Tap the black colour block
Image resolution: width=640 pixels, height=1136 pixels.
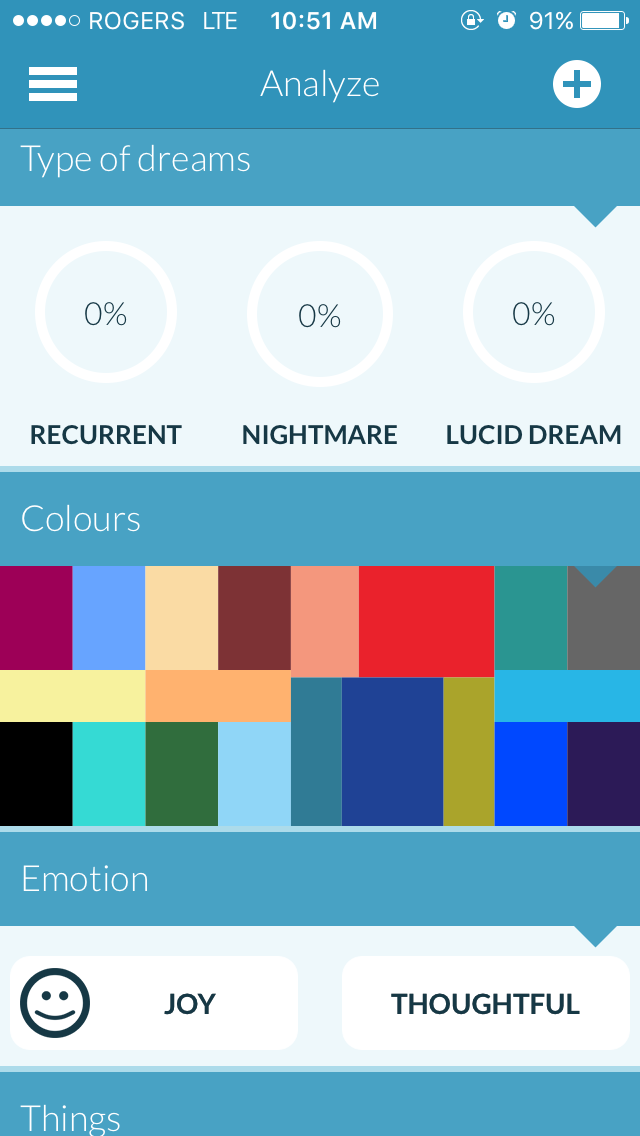tap(36, 773)
